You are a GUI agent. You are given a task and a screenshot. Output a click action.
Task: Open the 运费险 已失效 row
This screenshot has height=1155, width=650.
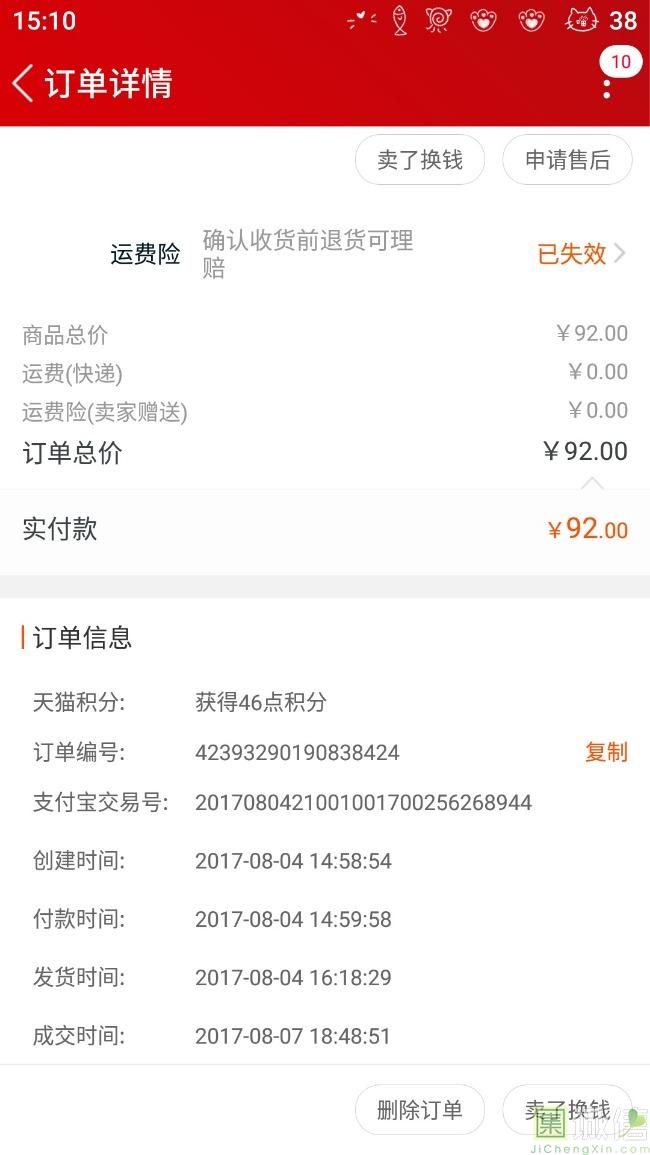[325, 254]
